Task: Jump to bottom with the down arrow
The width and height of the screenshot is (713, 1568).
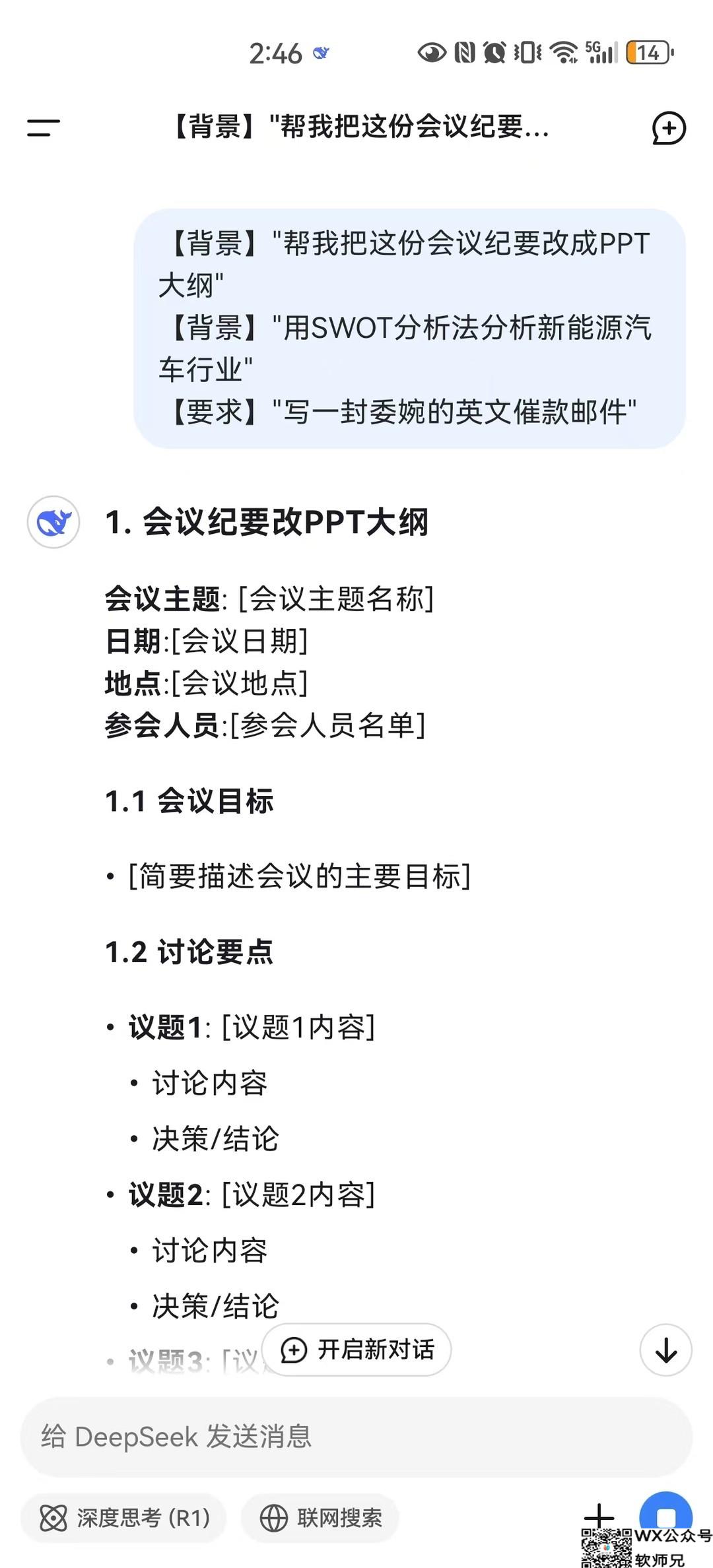Action: point(665,1350)
